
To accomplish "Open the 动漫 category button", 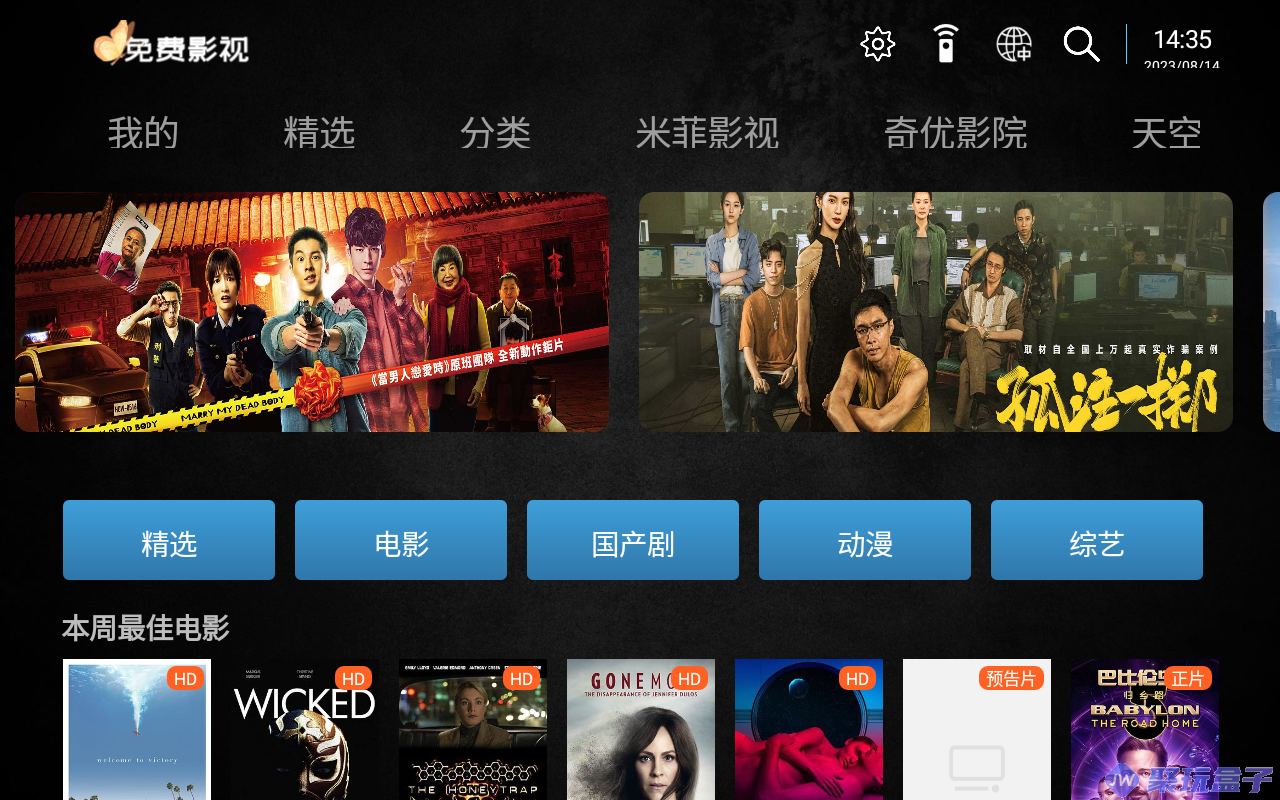I will click(865, 540).
